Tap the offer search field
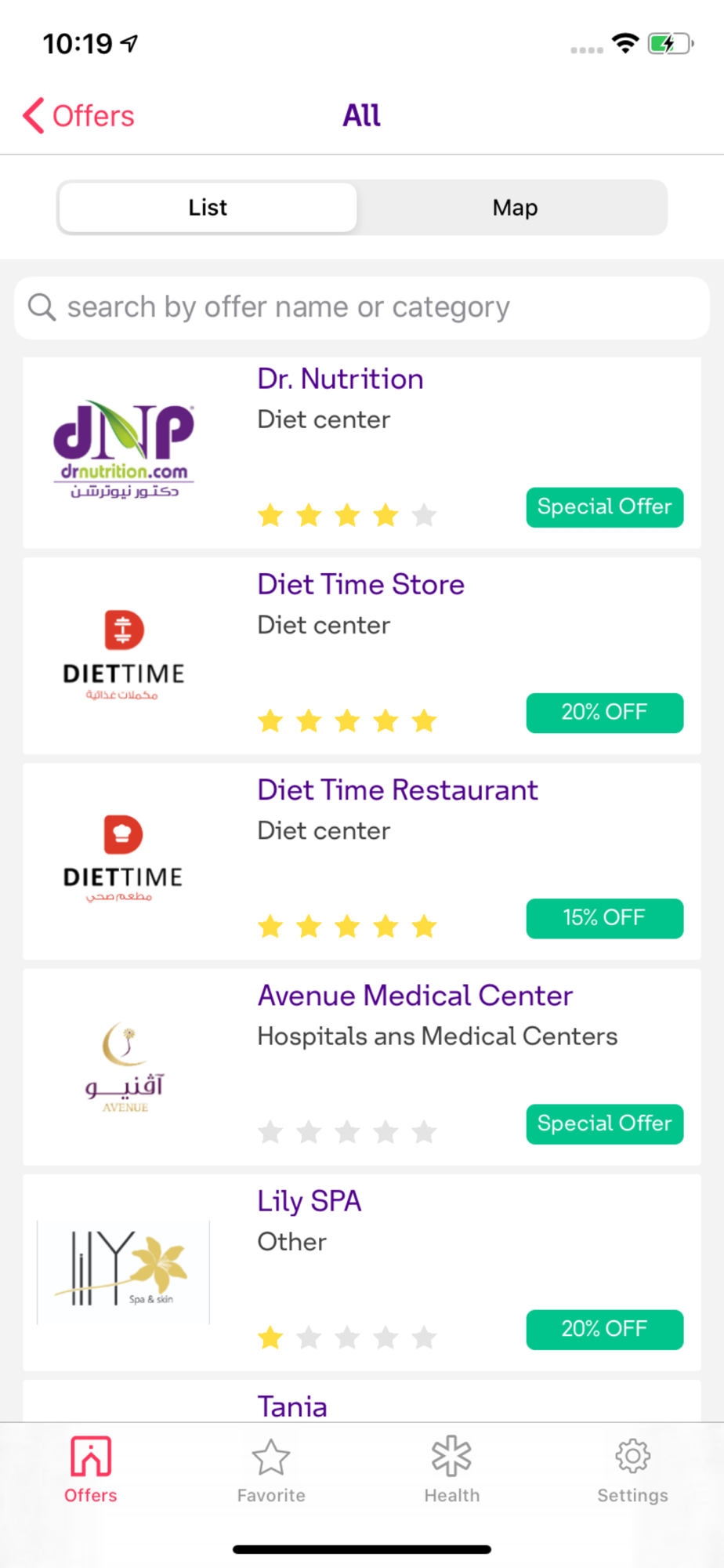The width and height of the screenshot is (724, 1568). (x=362, y=307)
